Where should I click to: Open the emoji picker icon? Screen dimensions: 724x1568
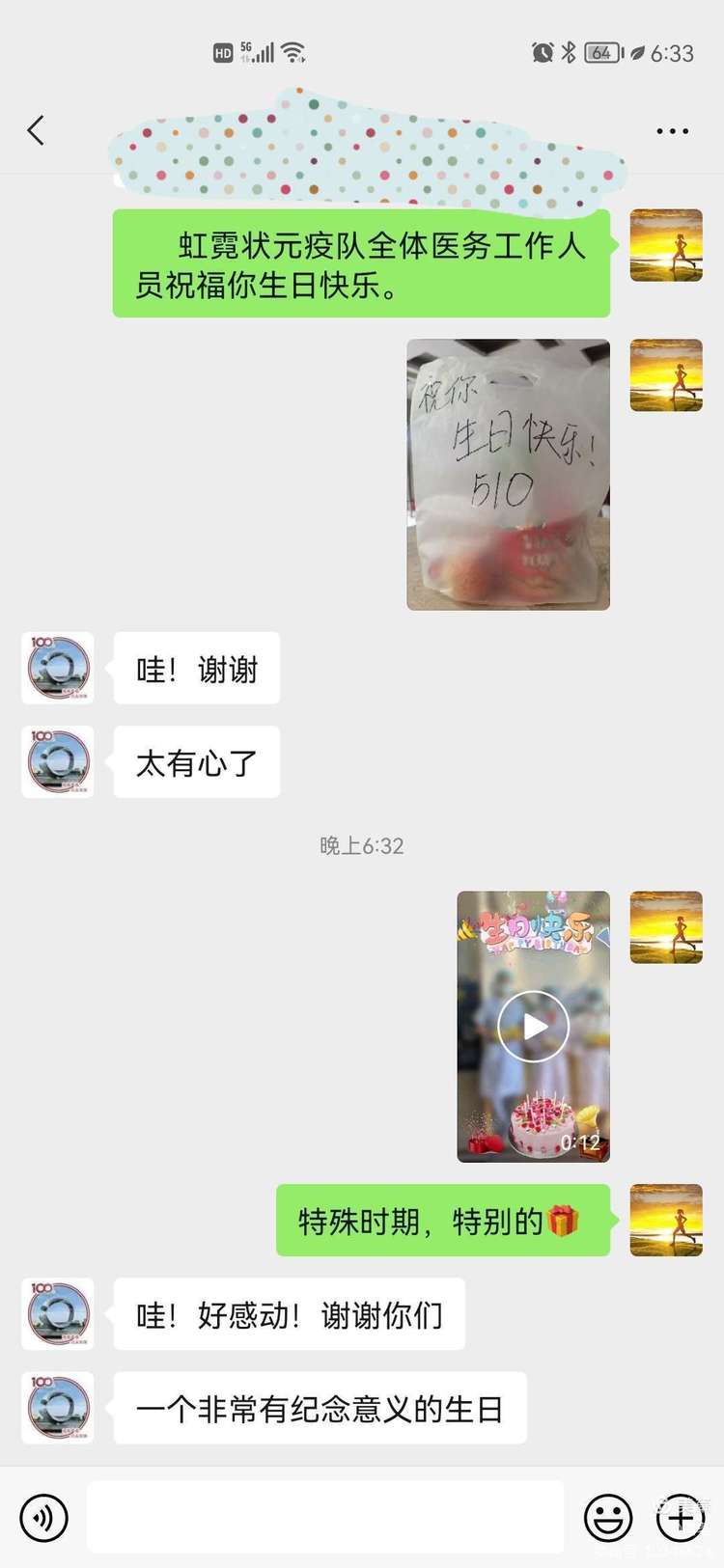(608, 1518)
